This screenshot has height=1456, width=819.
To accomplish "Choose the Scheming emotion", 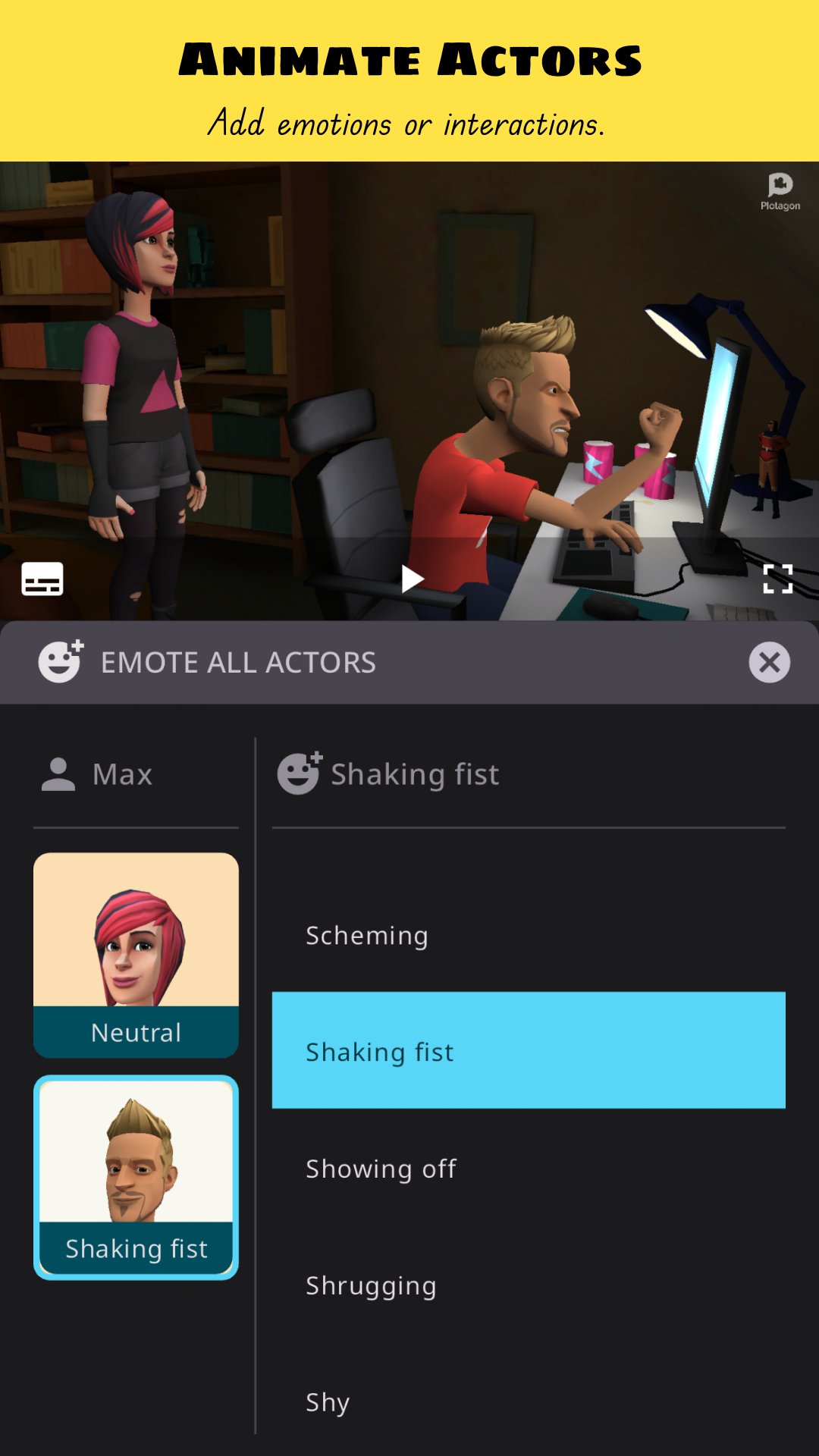I will (x=528, y=935).
